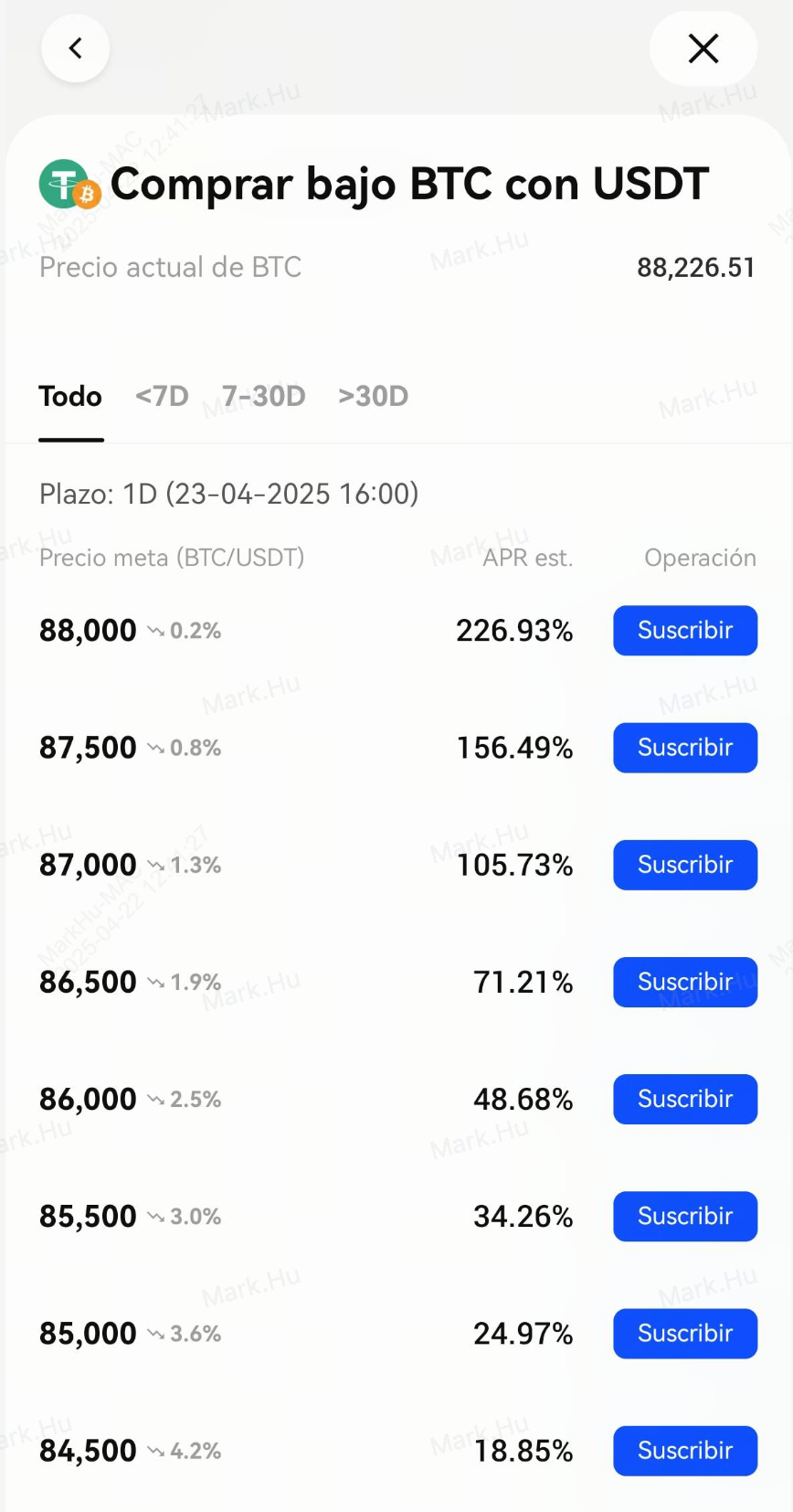Switch to the Todo tab
The height and width of the screenshot is (1512, 793).
pos(70,396)
